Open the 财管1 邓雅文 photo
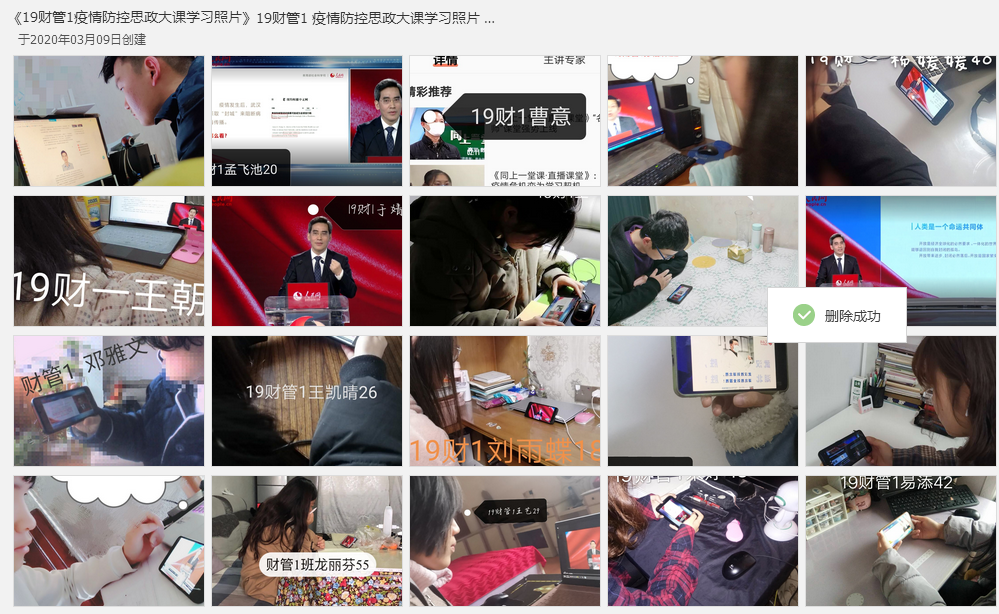 pyautogui.click(x=108, y=401)
